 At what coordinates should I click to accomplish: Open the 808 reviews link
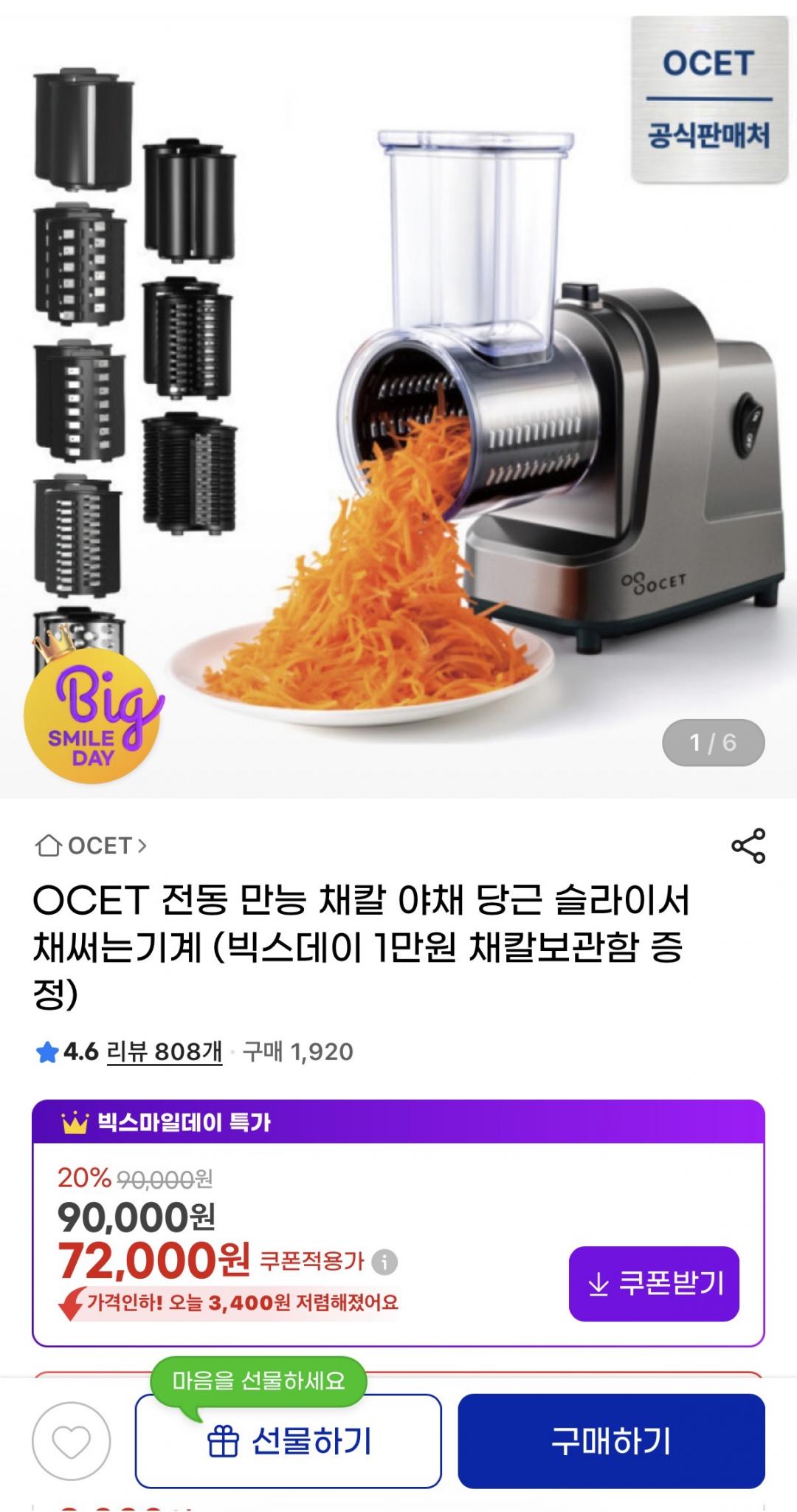[165, 1051]
